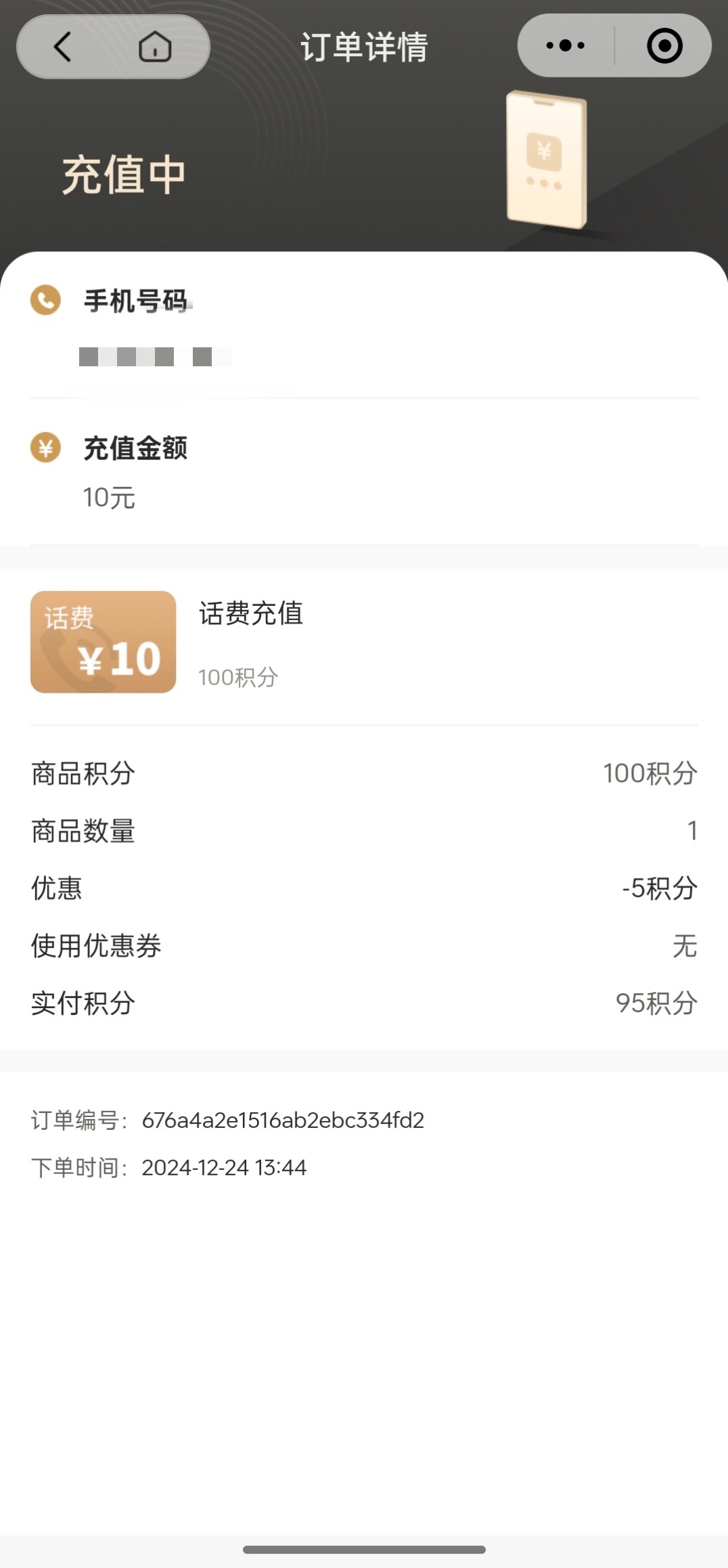The height and width of the screenshot is (1568, 728).
Task: Open the three-dot more options menu
Action: (x=566, y=46)
